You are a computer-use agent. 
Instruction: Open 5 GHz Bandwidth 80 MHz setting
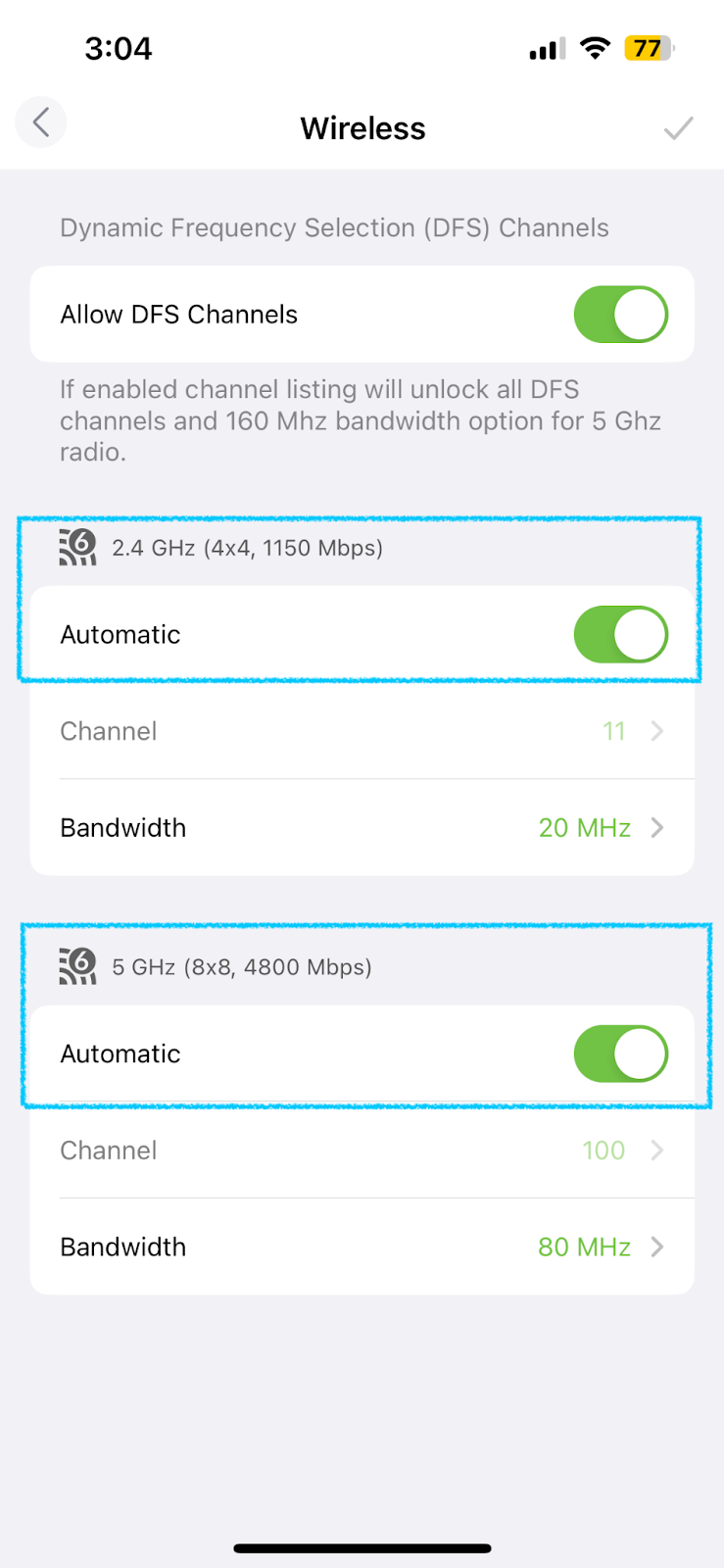pos(362,1248)
